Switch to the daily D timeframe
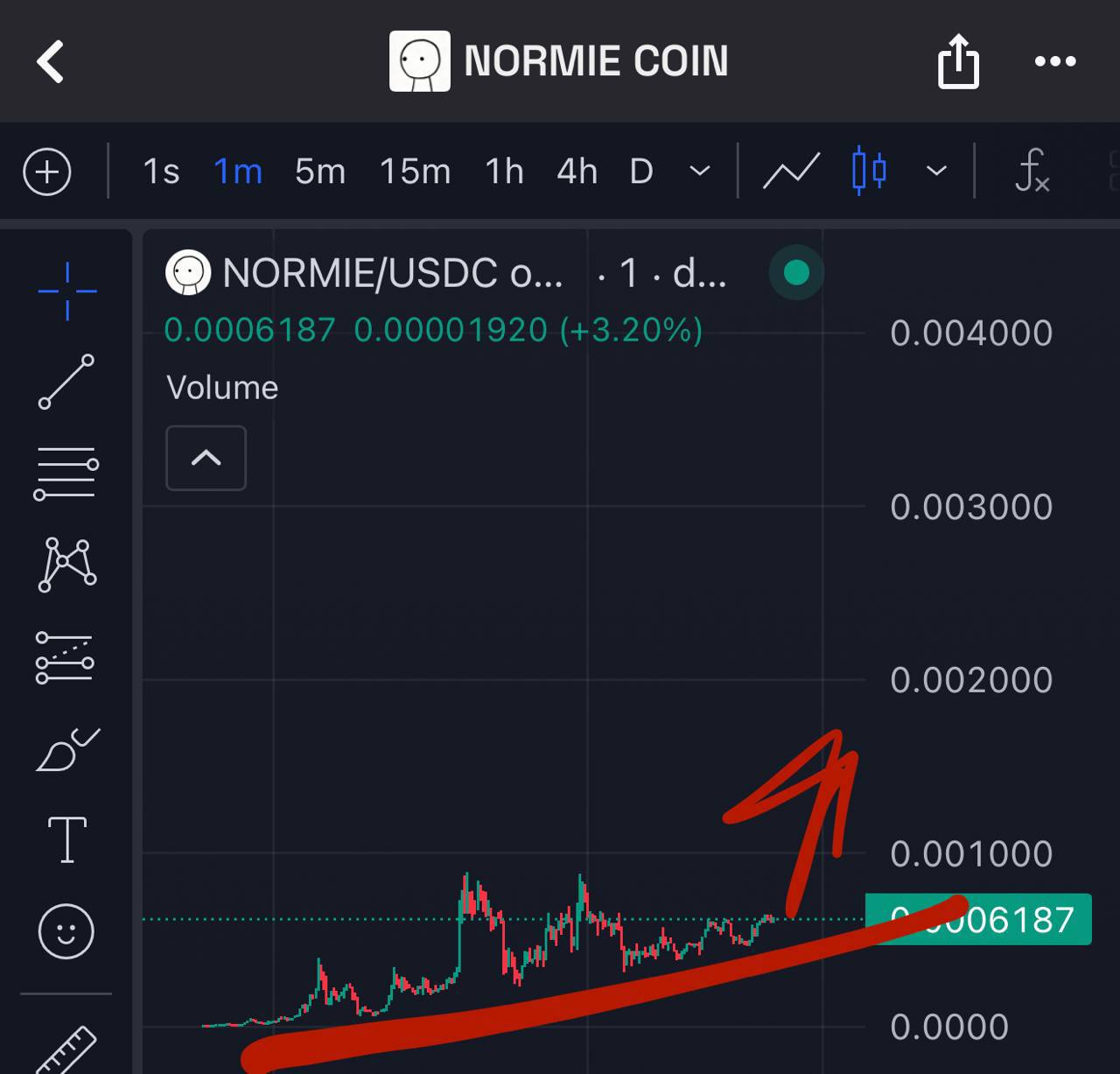Screen dimensions: 1120x1074 (x=641, y=172)
